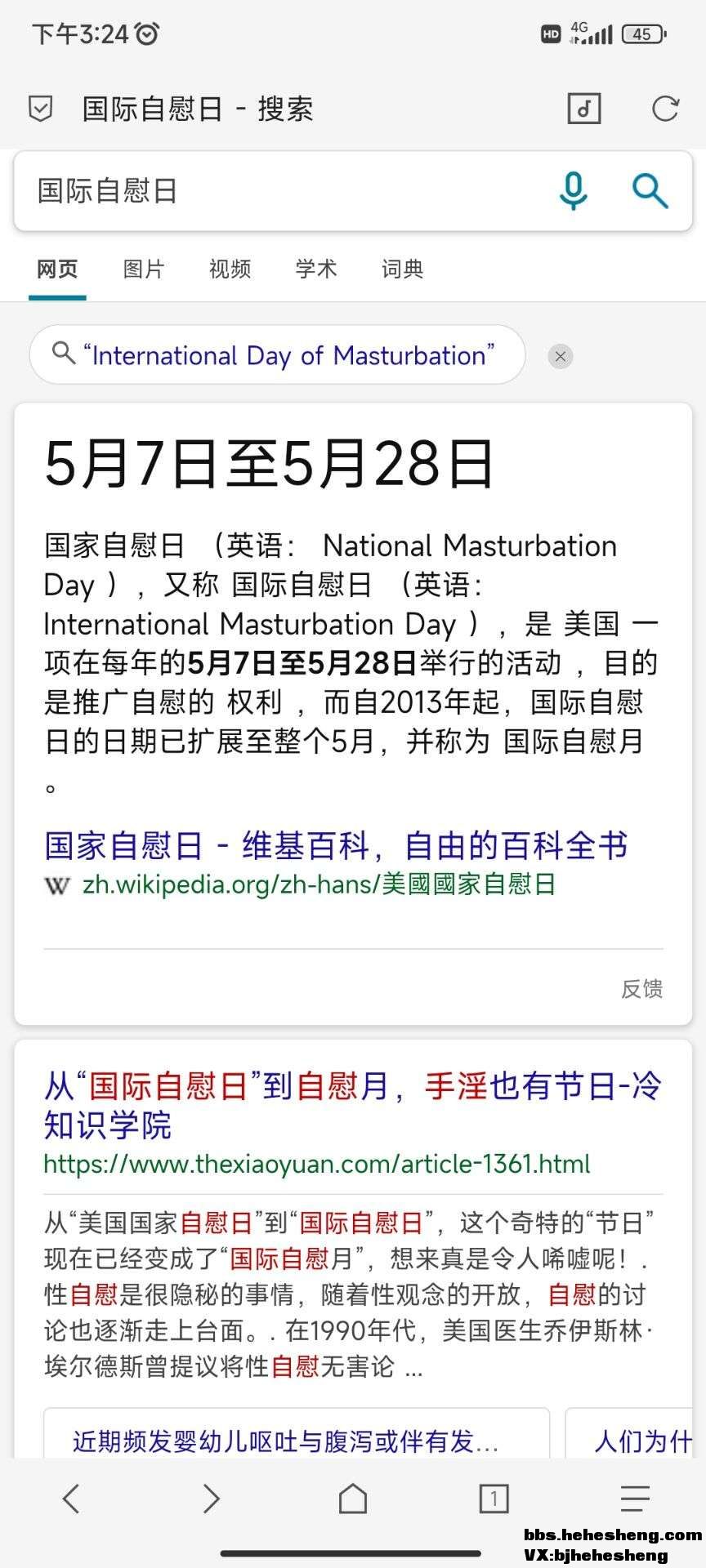Start voice search with the microphone

[x=573, y=191]
